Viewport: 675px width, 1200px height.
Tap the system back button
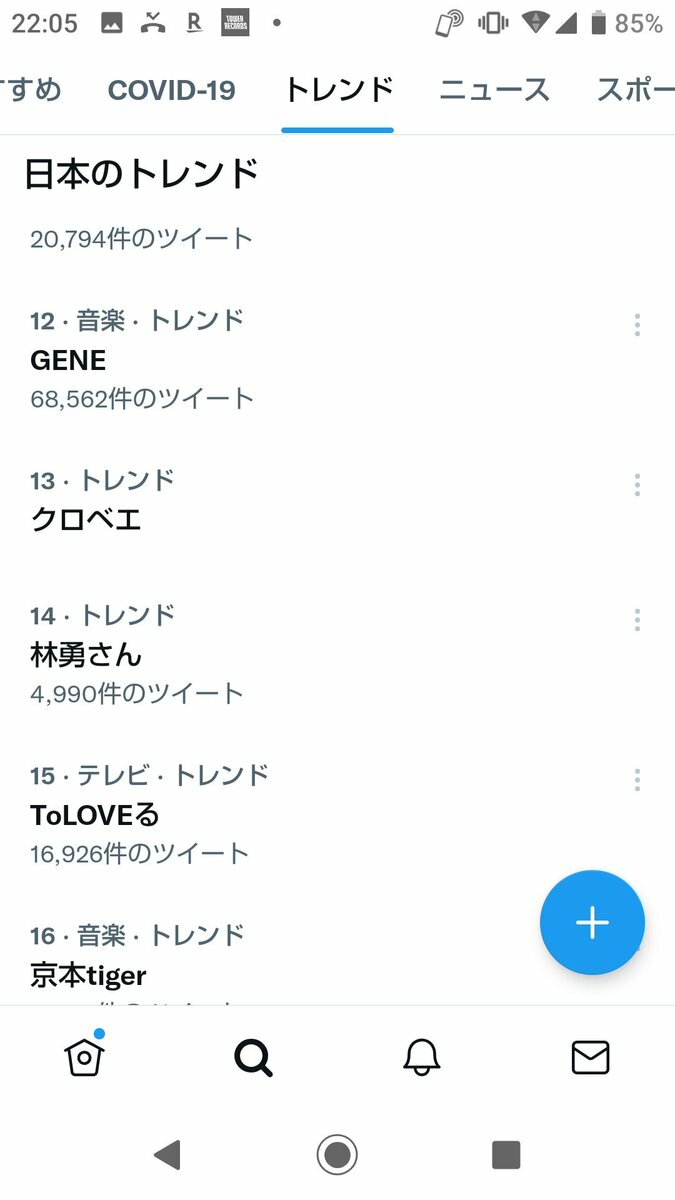[x=167, y=1155]
